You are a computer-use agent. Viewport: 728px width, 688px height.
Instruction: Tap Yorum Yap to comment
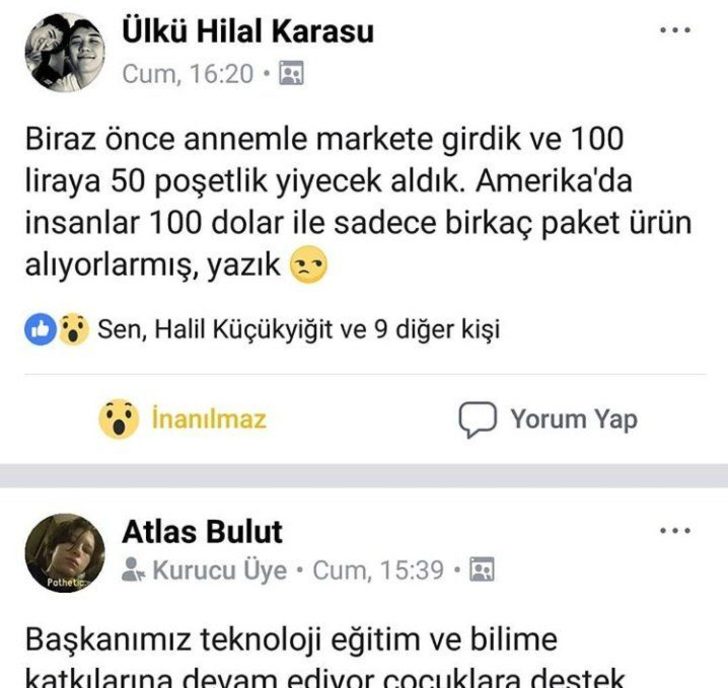pos(548,419)
